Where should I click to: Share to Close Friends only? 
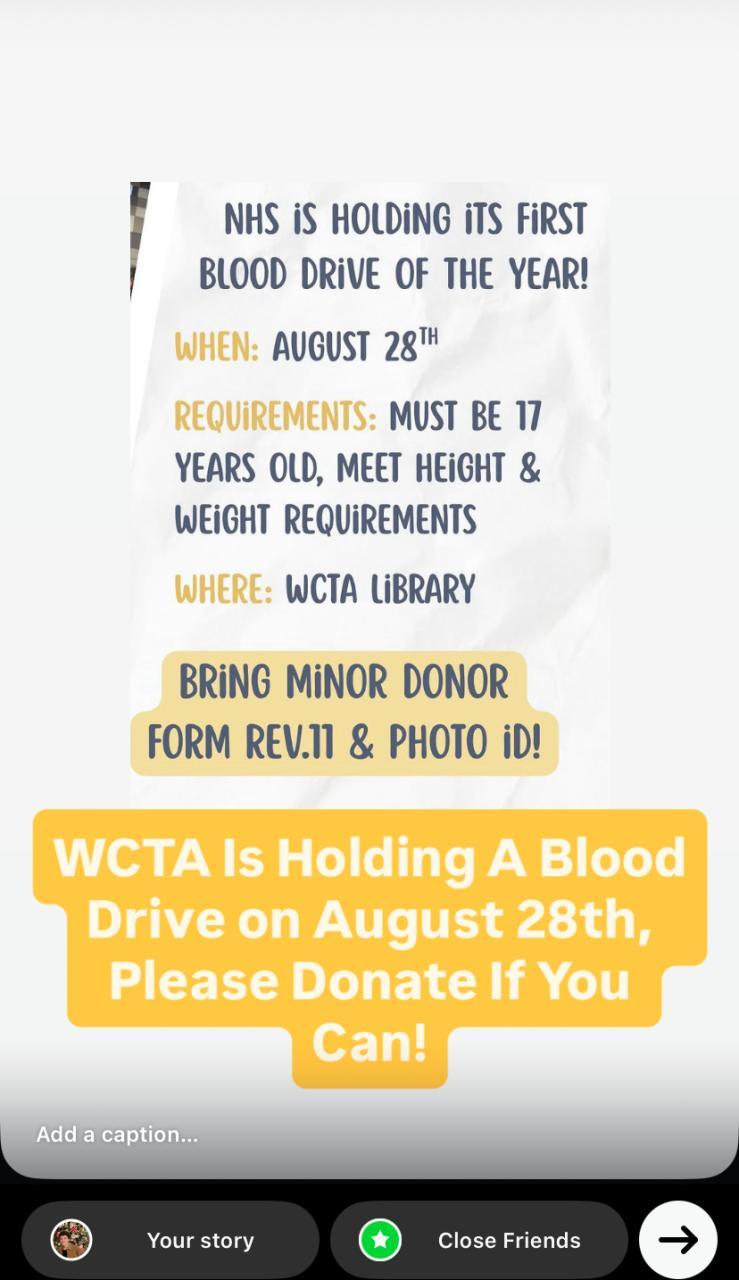tap(479, 1240)
